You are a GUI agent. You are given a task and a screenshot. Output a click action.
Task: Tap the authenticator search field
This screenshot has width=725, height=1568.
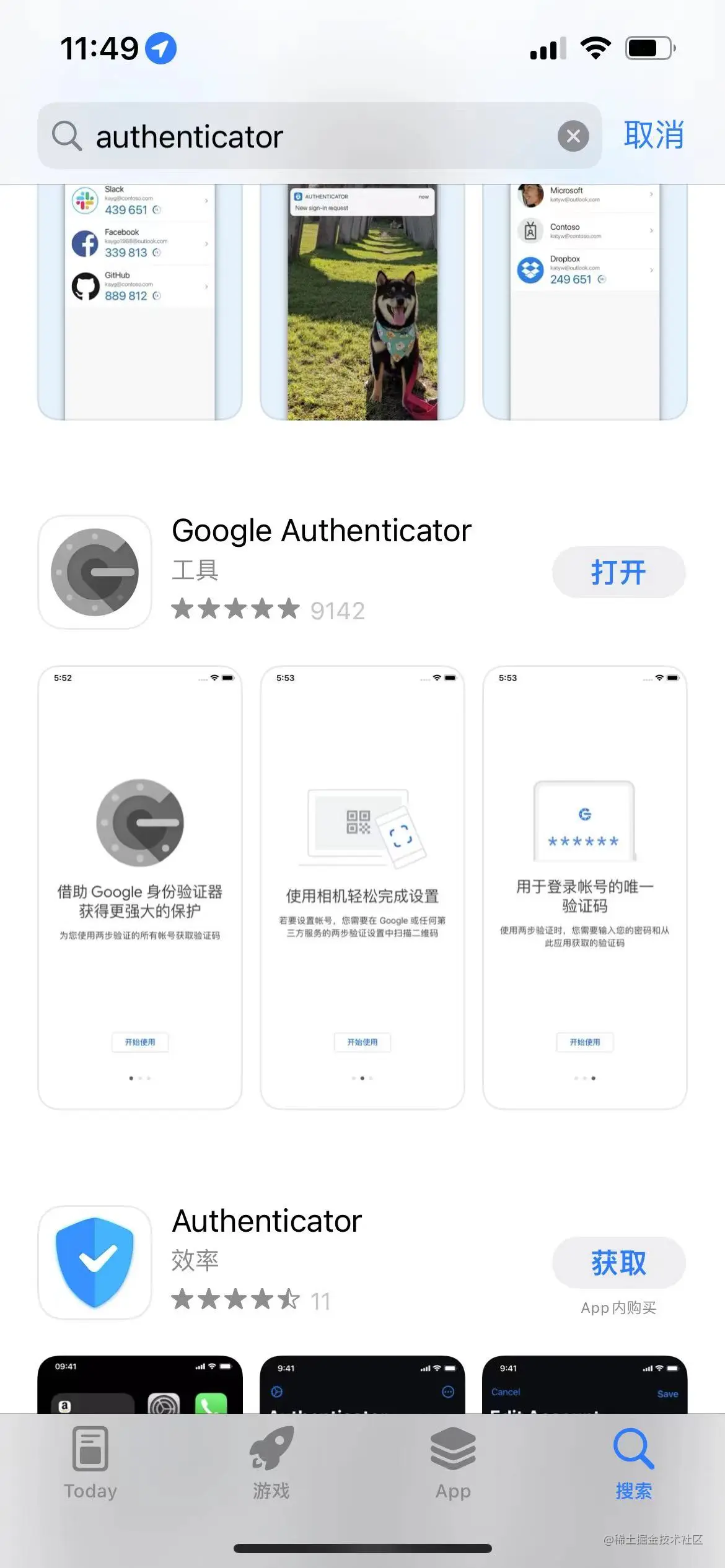[x=310, y=136]
